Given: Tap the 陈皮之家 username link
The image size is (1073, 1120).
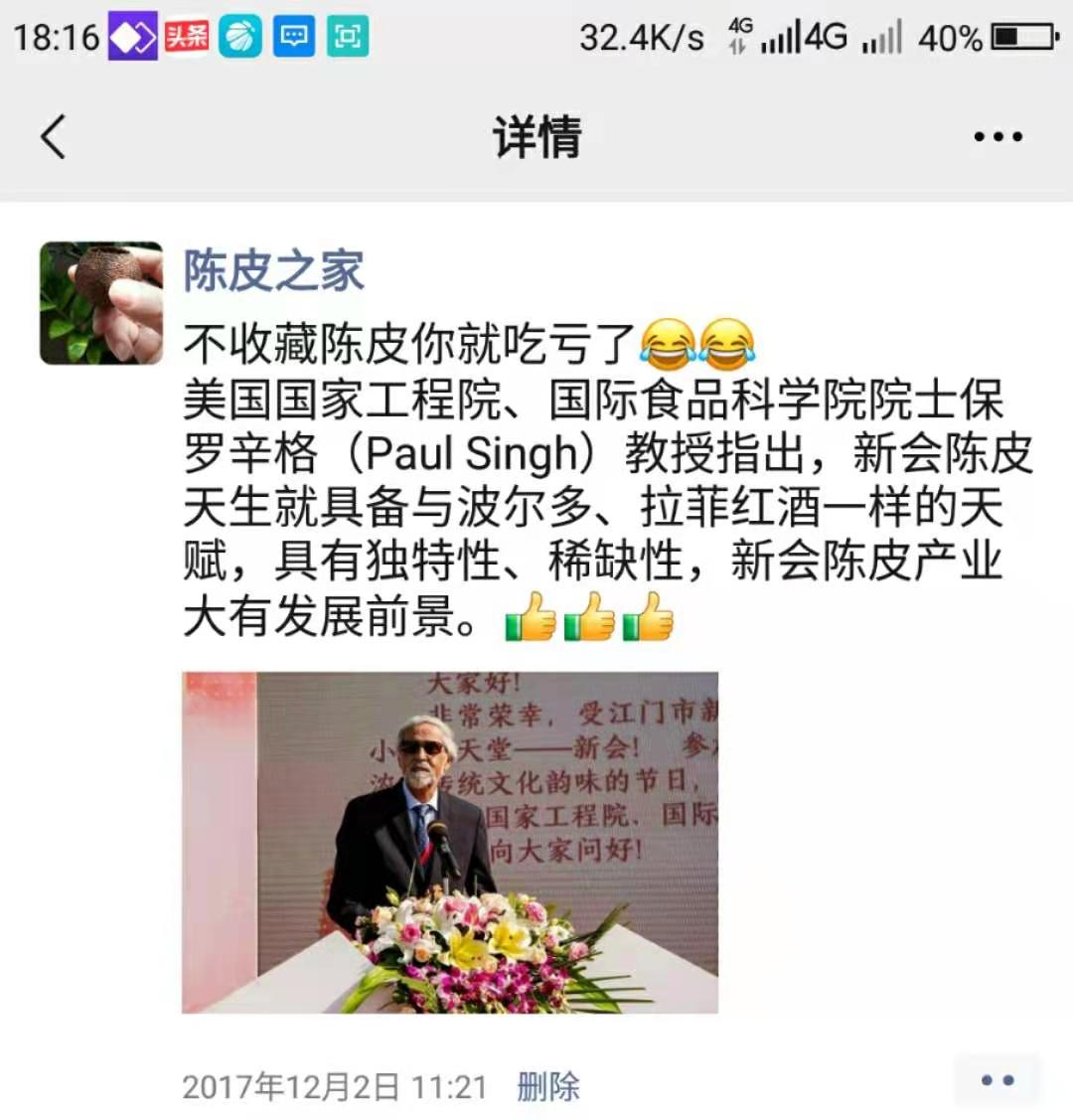Looking at the screenshot, I should click(x=273, y=271).
